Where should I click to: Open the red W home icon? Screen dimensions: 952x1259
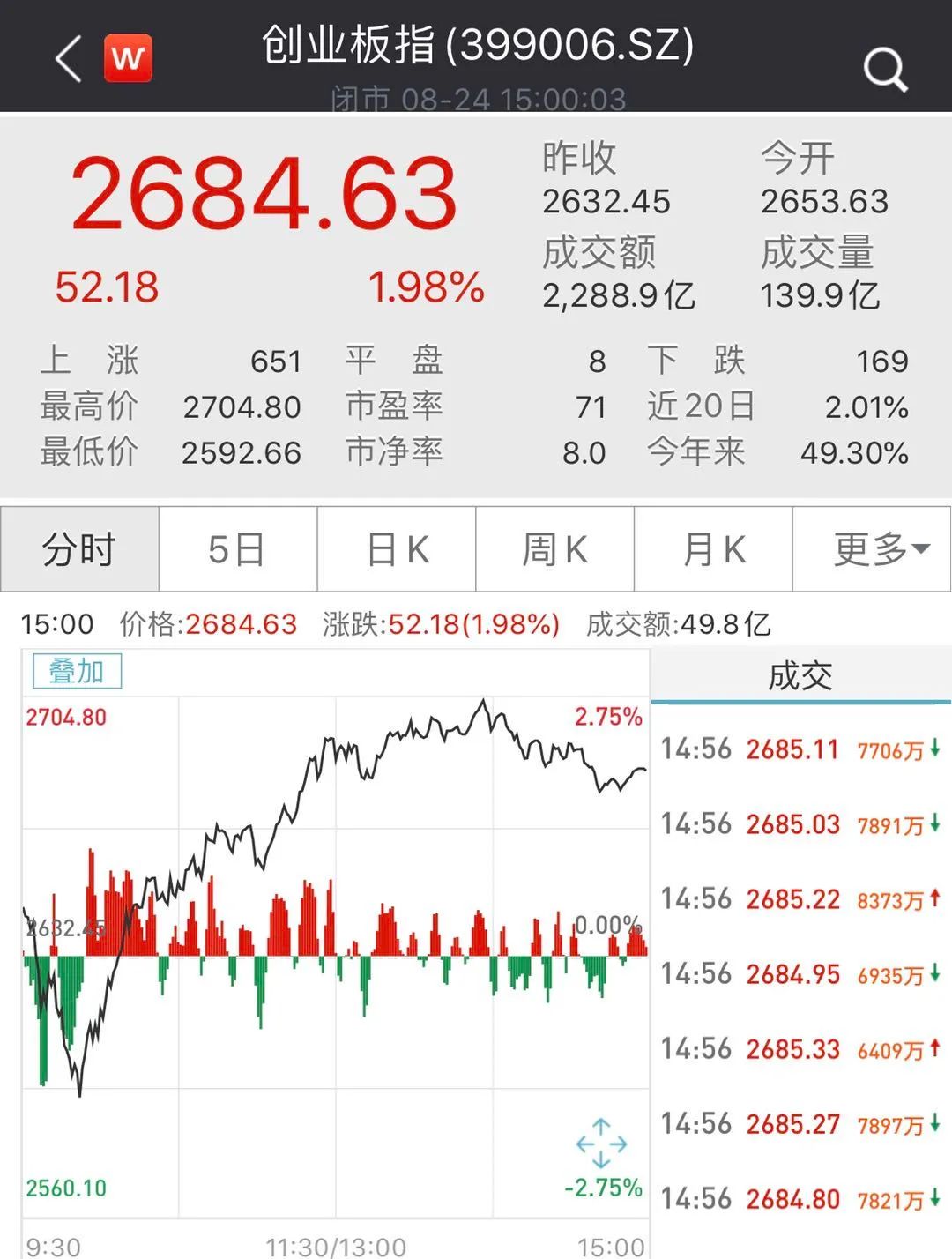[128, 59]
